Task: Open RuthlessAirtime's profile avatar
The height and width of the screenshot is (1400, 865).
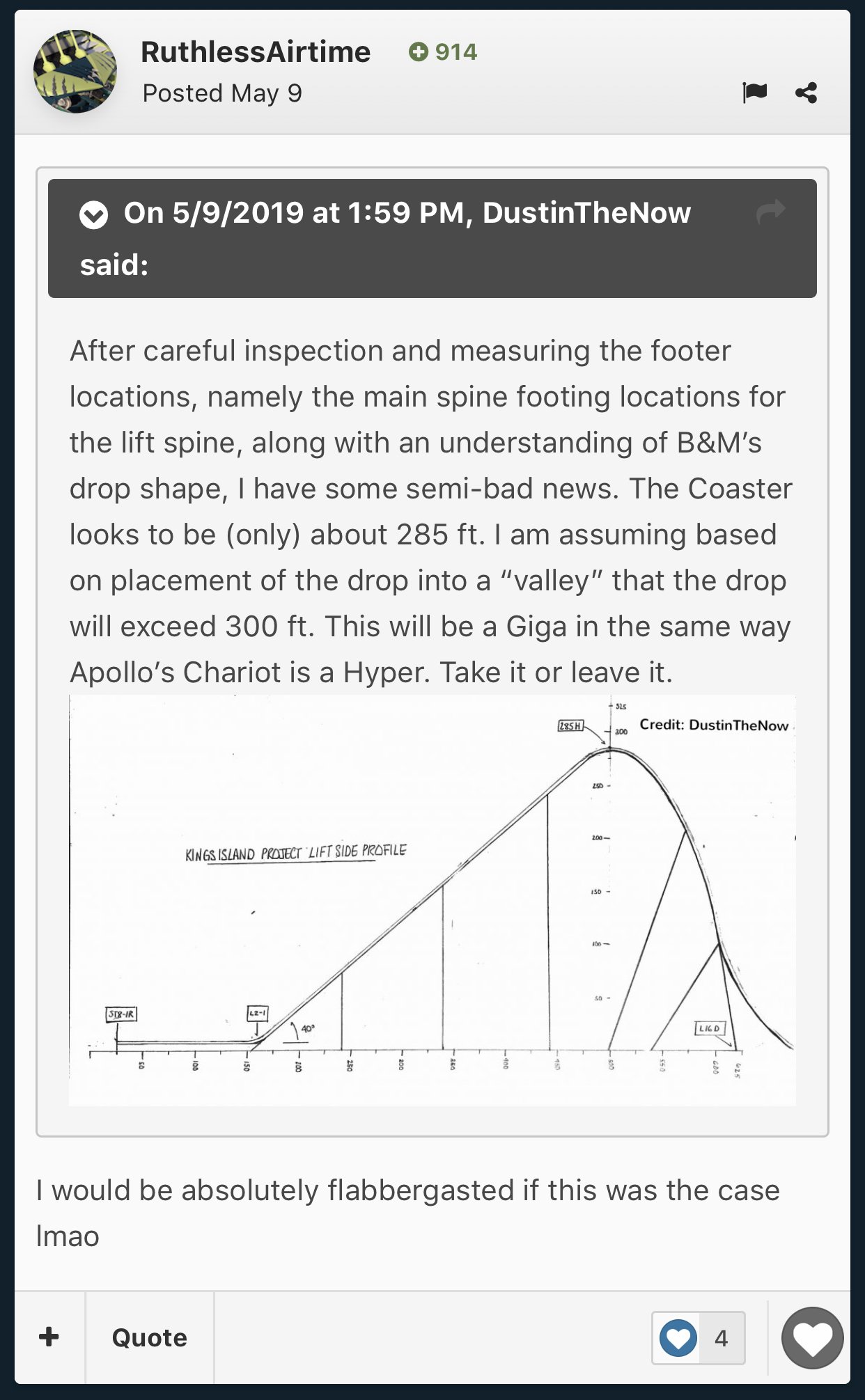Action: click(x=75, y=71)
